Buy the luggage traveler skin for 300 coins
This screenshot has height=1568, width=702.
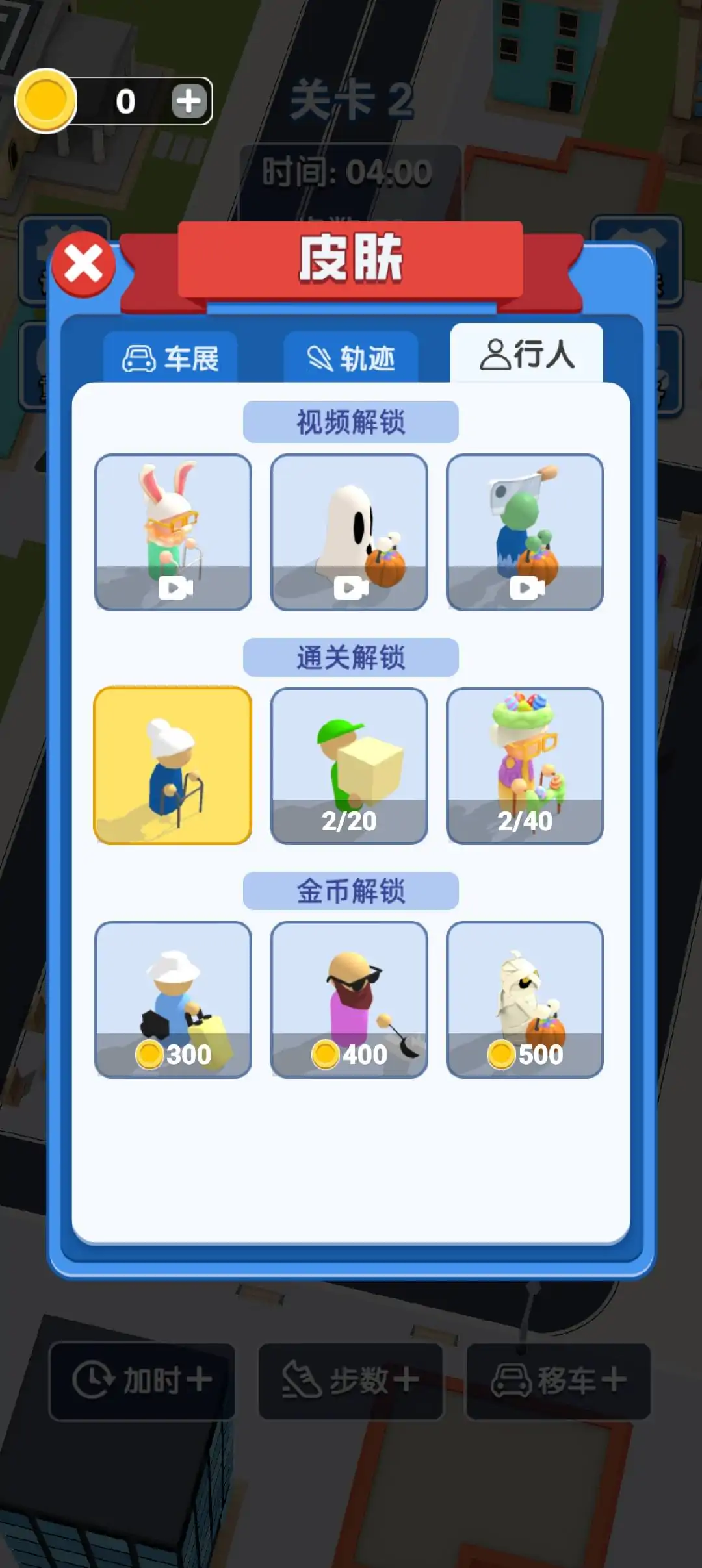point(173,1000)
